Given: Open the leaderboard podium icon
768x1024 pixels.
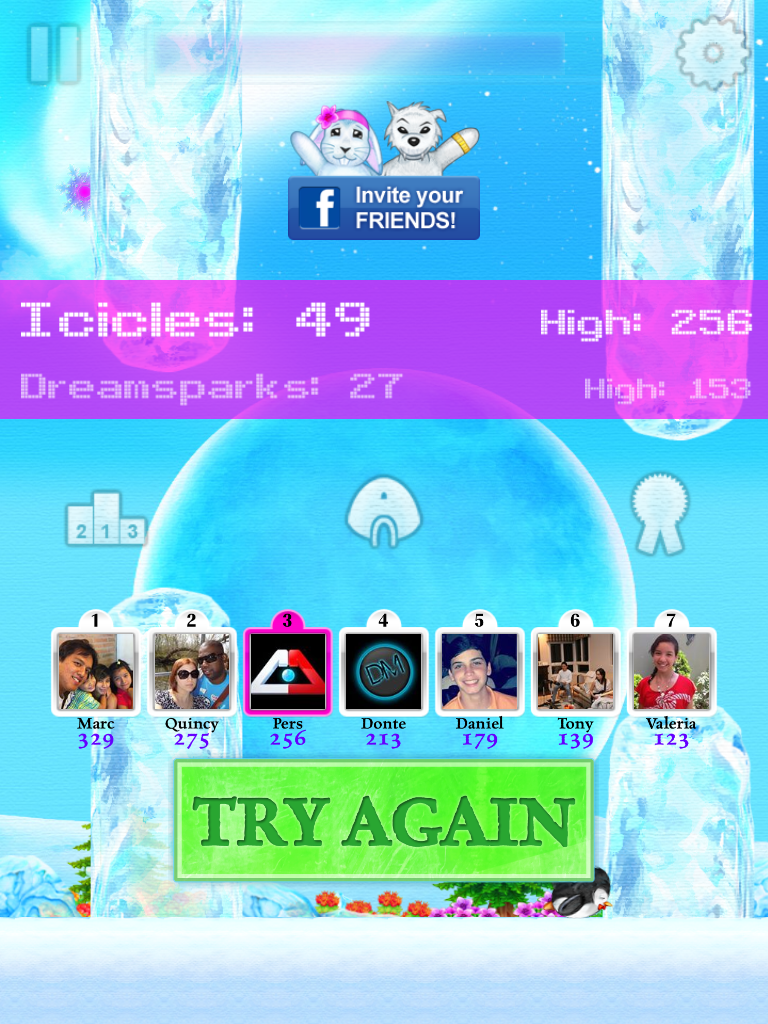Looking at the screenshot, I should point(106,518).
